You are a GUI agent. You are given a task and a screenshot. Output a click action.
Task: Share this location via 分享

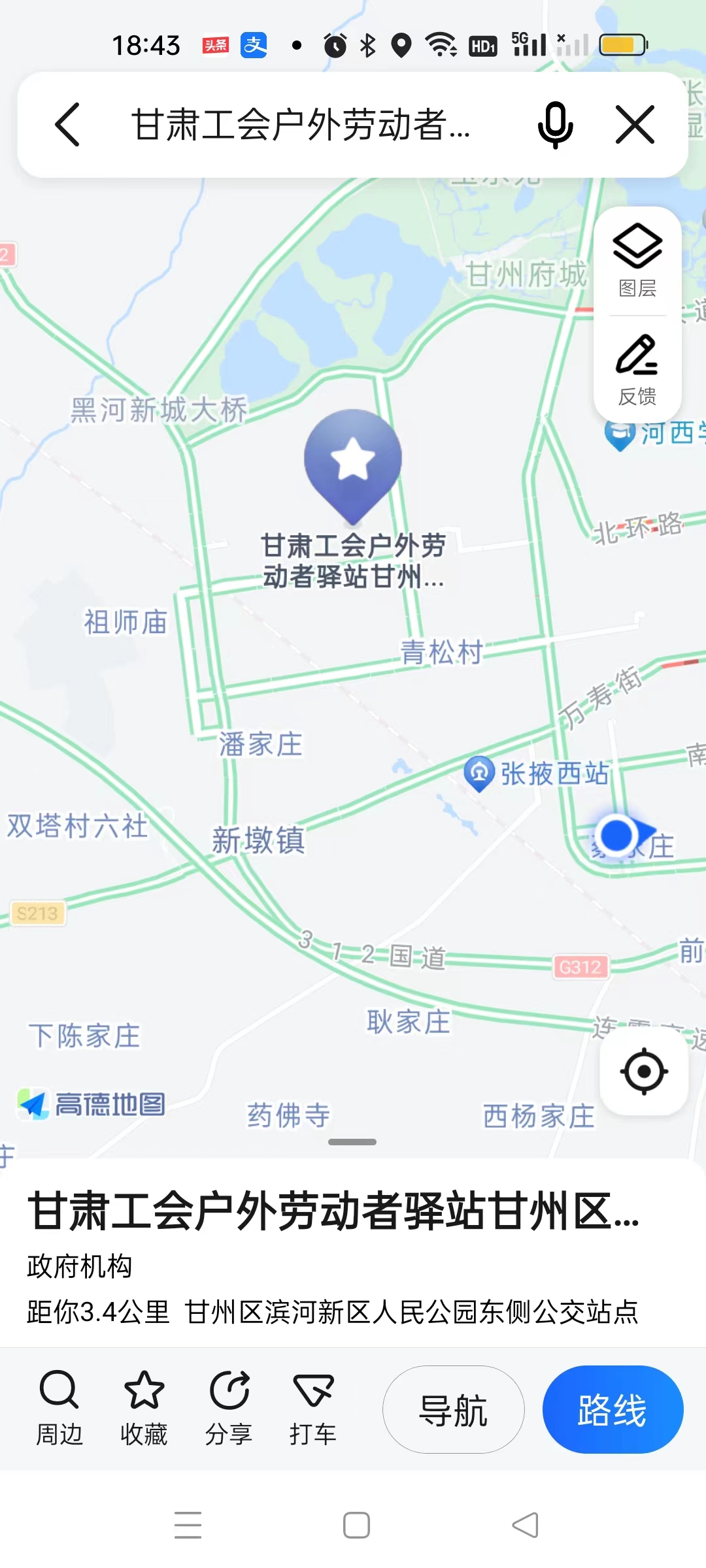[229, 1408]
